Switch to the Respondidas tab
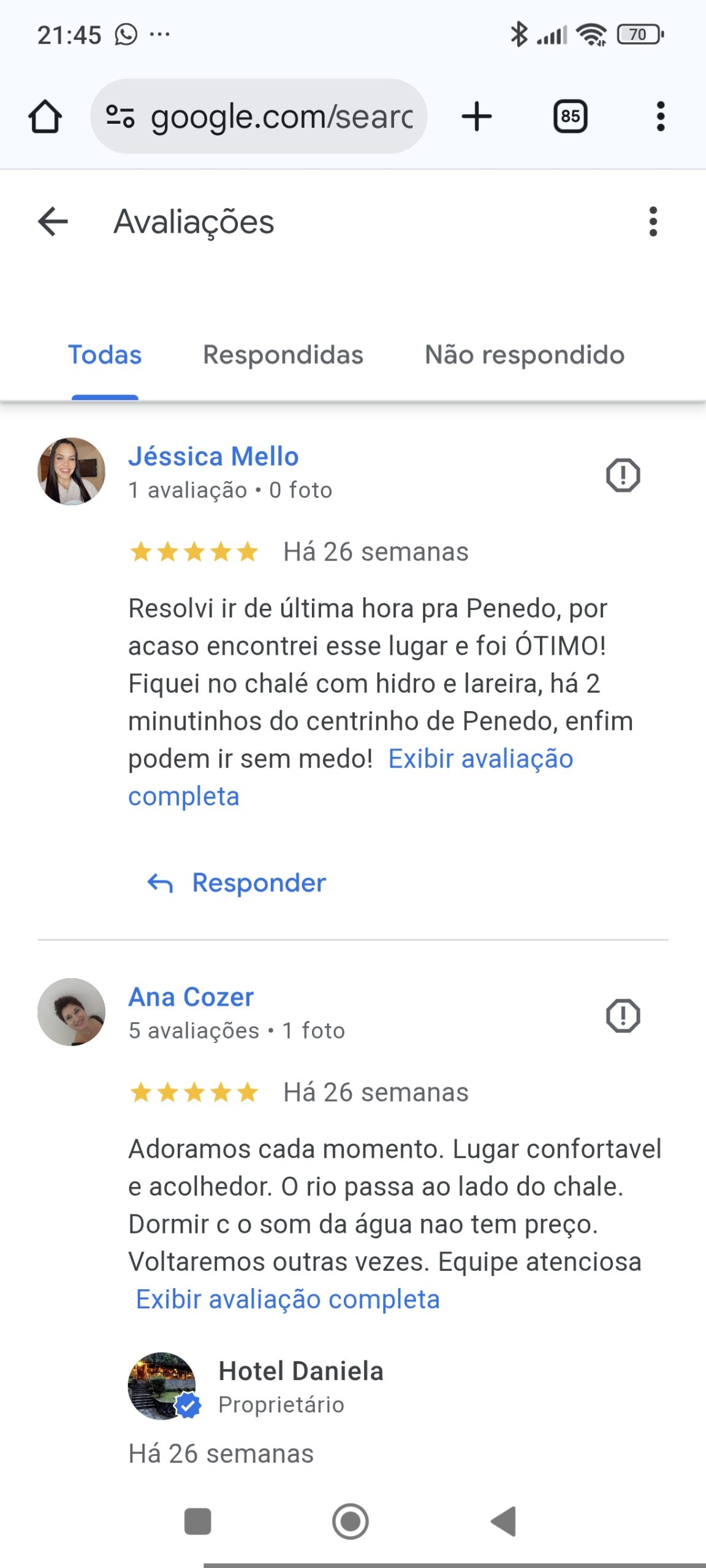The height and width of the screenshot is (1568, 706). point(283,355)
